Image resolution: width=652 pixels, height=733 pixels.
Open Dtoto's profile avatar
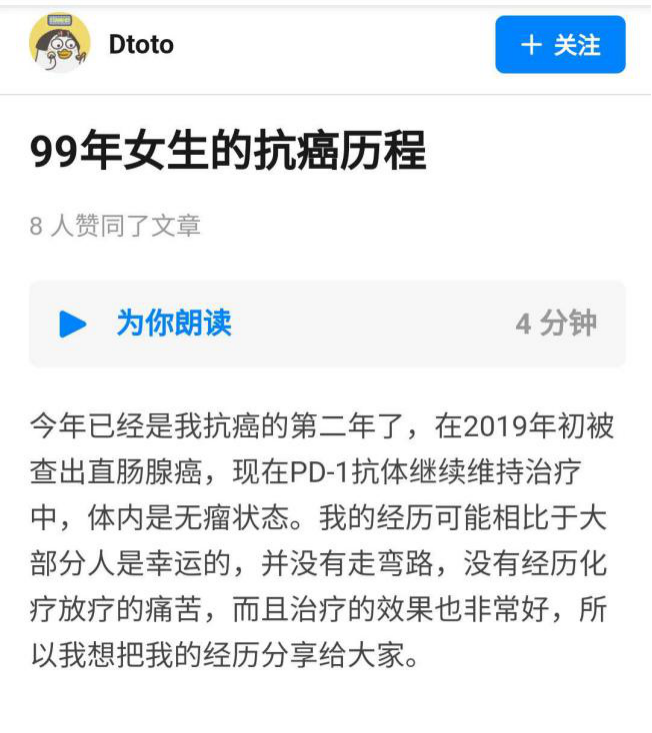60,44
